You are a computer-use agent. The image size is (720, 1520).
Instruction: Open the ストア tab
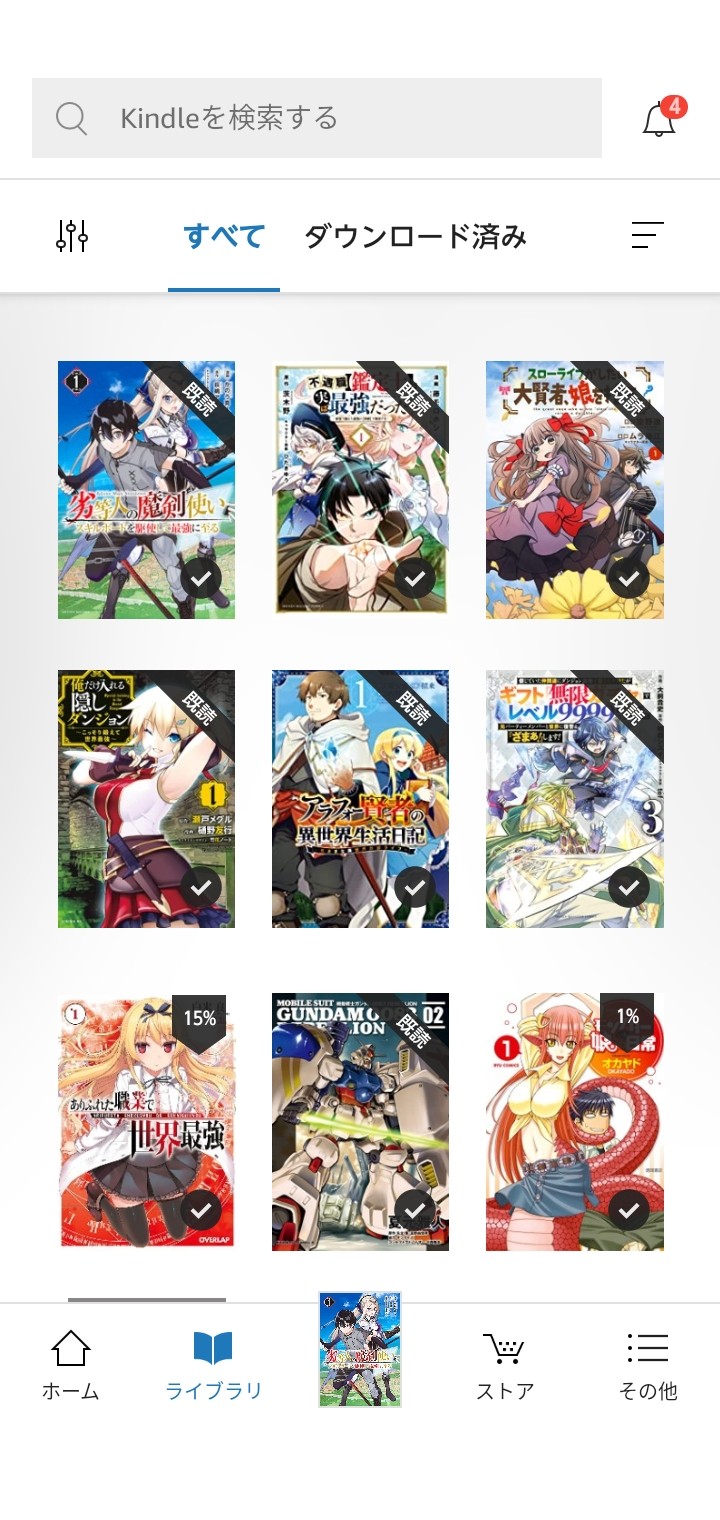tap(504, 1365)
